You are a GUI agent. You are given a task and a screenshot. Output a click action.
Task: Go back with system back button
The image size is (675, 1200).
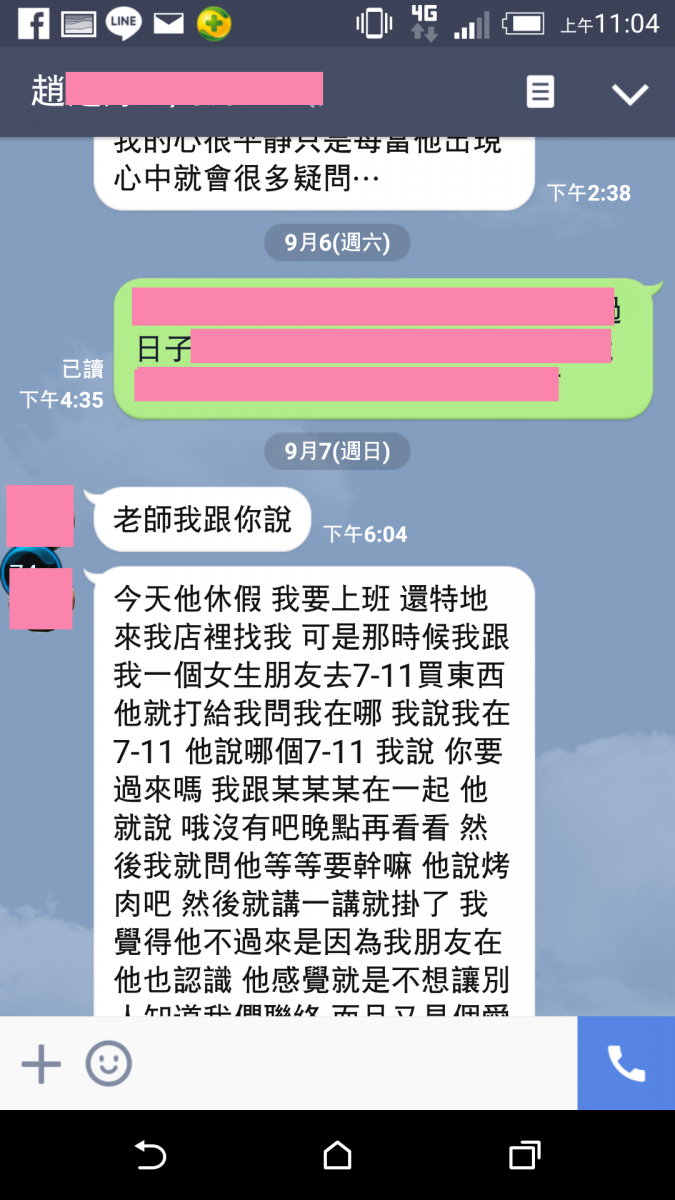pyautogui.click(x=150, y=1156)
